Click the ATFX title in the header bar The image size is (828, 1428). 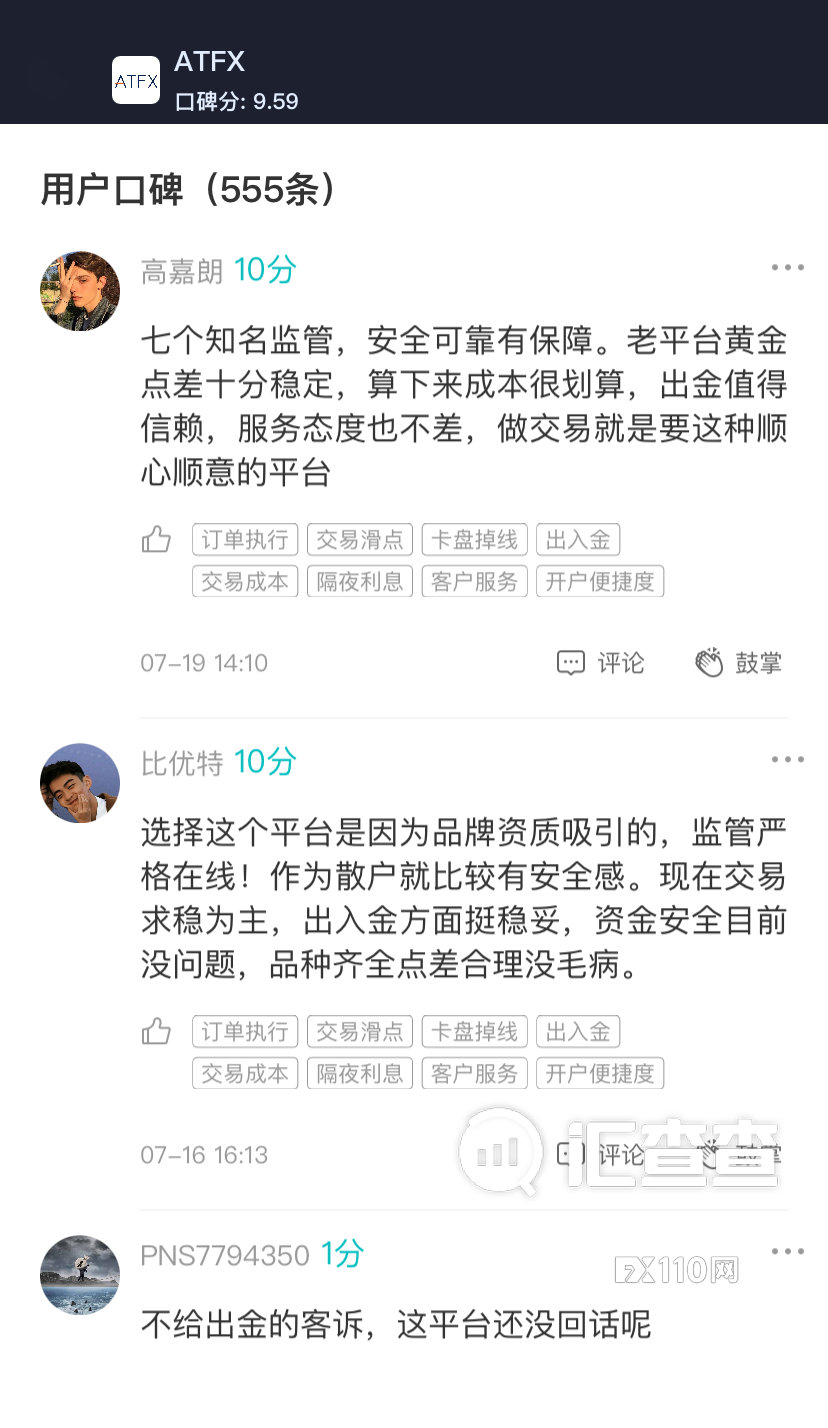[208, 62]
